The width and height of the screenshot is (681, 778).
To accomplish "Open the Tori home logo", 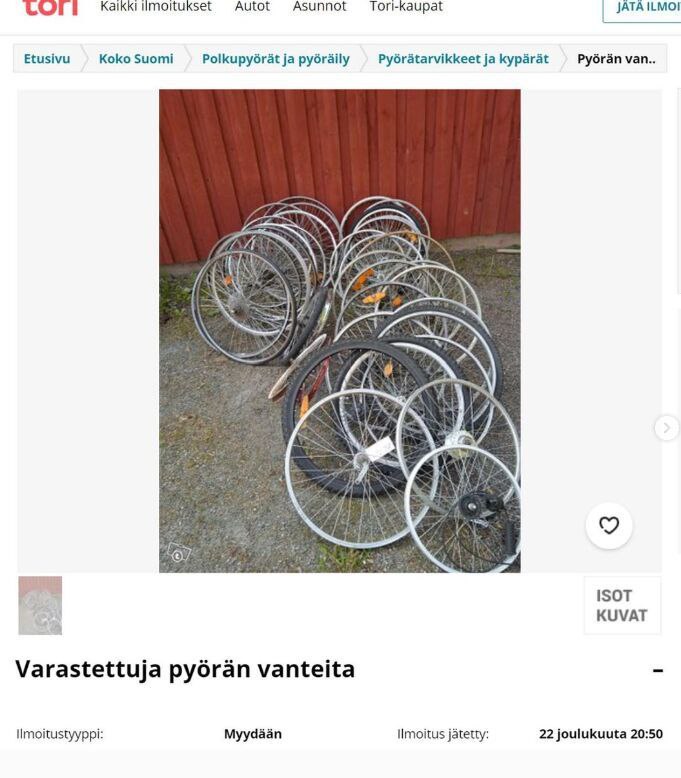I will tap(50, 7).
